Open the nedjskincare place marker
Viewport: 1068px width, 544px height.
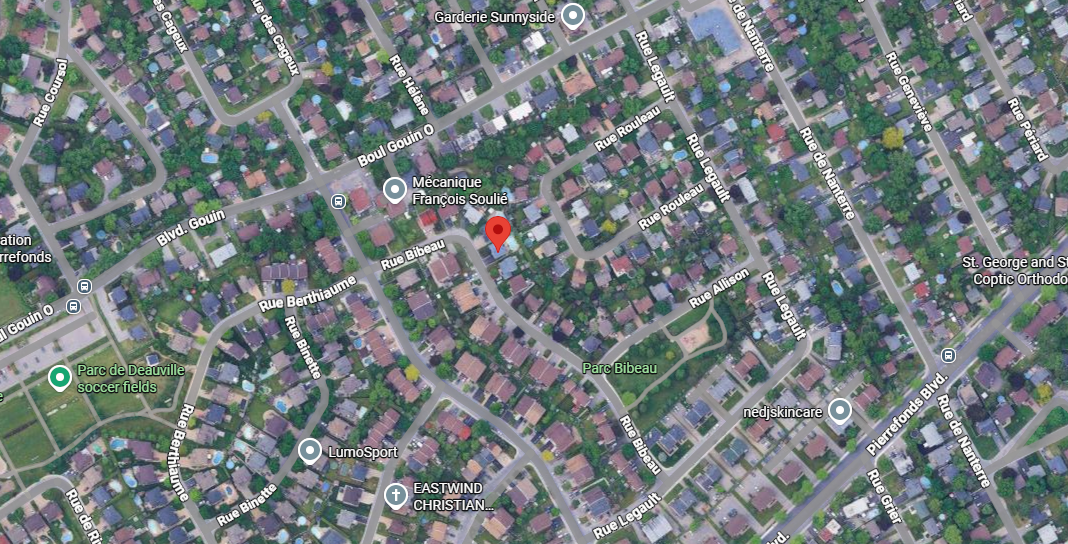(840, 410)
